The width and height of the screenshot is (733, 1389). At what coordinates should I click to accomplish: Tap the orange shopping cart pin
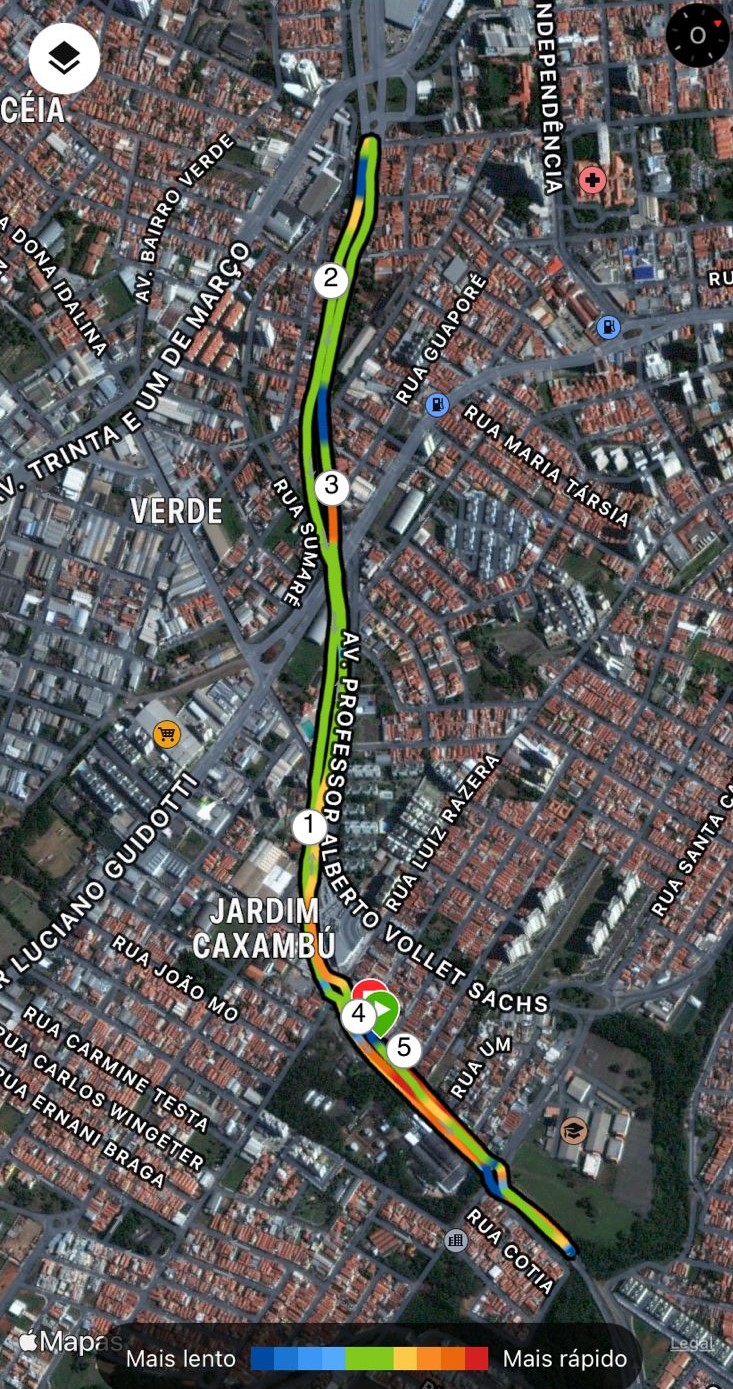[167, 735]
